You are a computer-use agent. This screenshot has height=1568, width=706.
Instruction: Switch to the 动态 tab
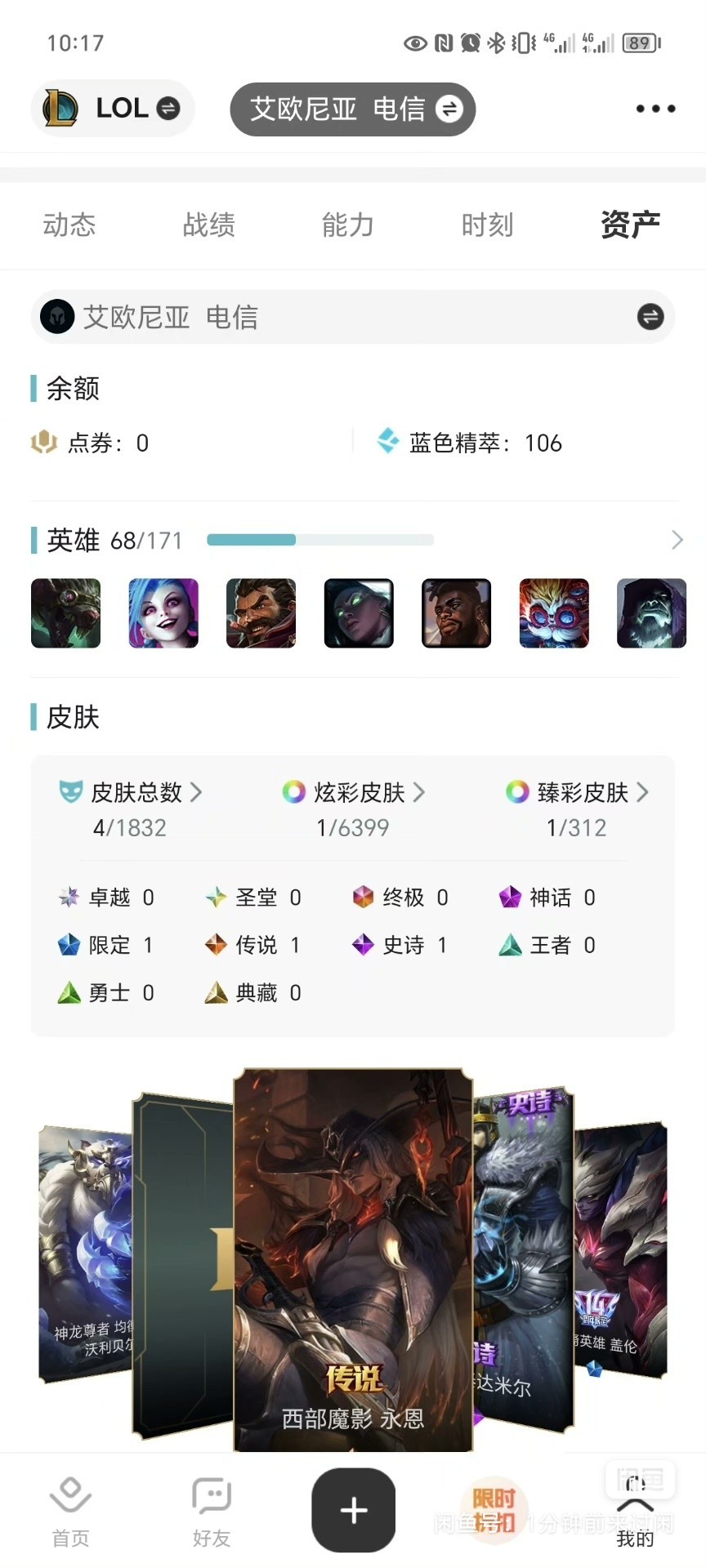69,225
